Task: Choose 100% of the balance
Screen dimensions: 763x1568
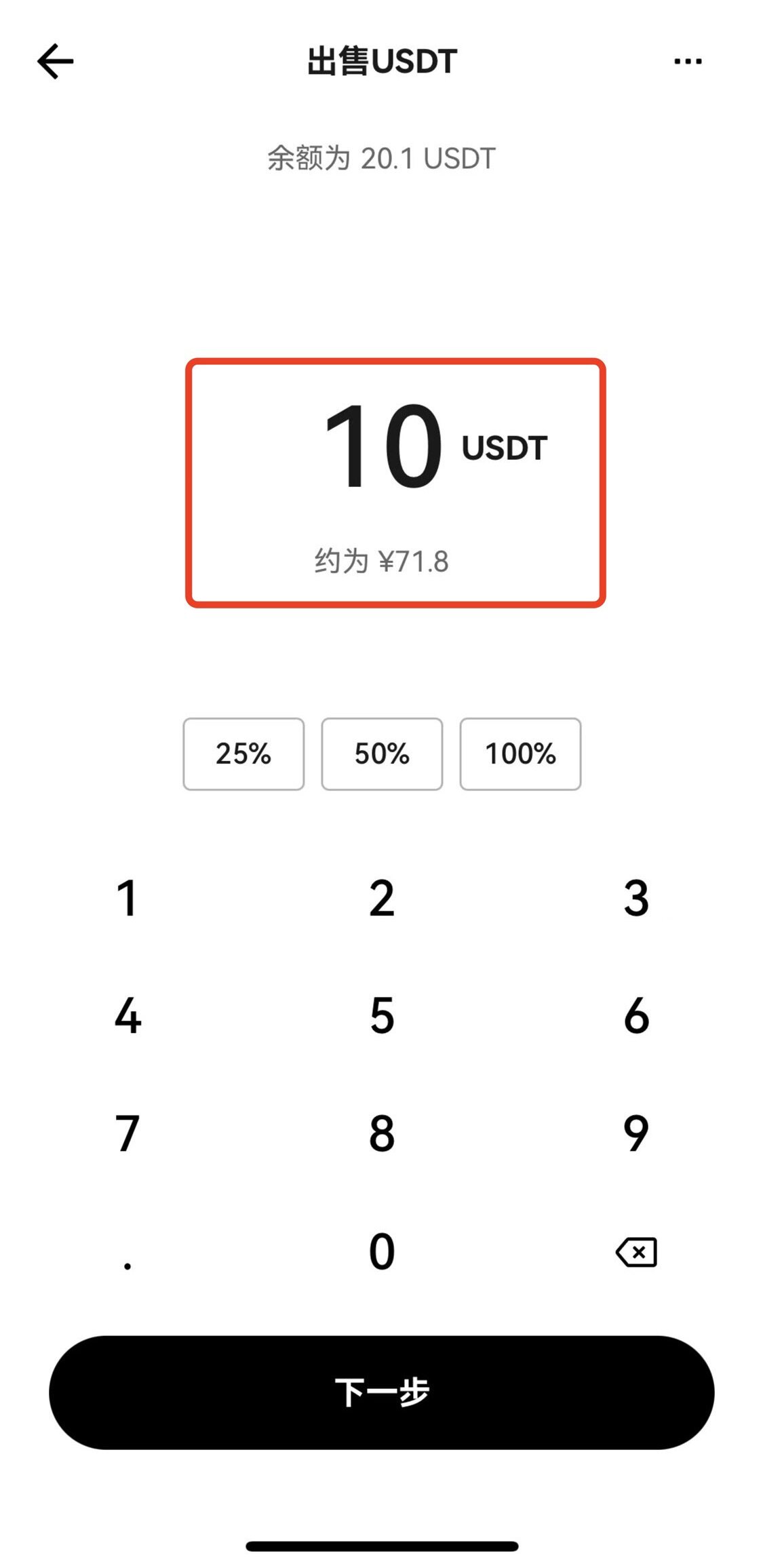Action: click(520, 753)
